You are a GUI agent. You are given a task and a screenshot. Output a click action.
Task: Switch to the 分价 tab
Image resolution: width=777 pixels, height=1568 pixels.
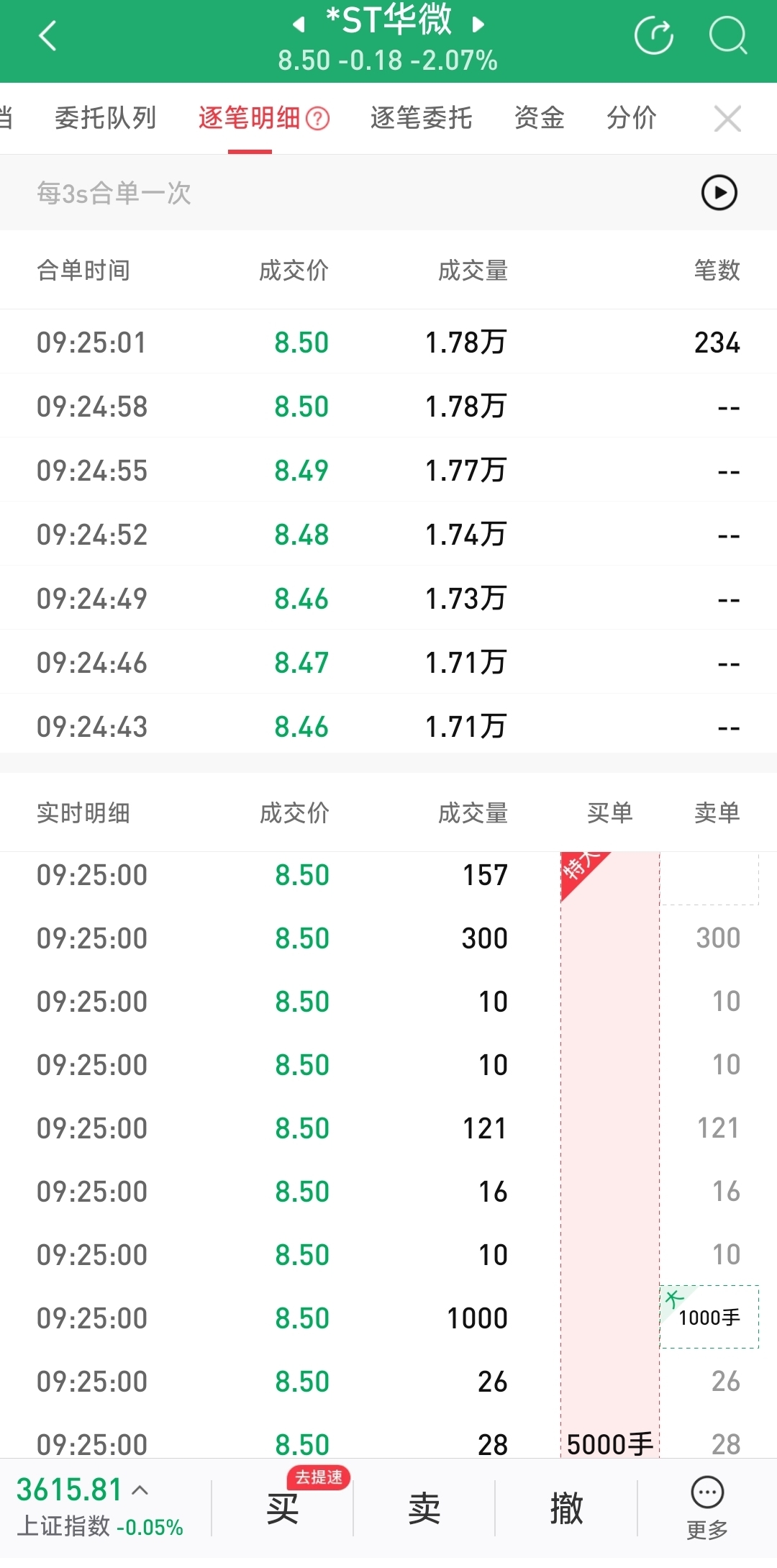pyautogui.click(x=631, y=118)
